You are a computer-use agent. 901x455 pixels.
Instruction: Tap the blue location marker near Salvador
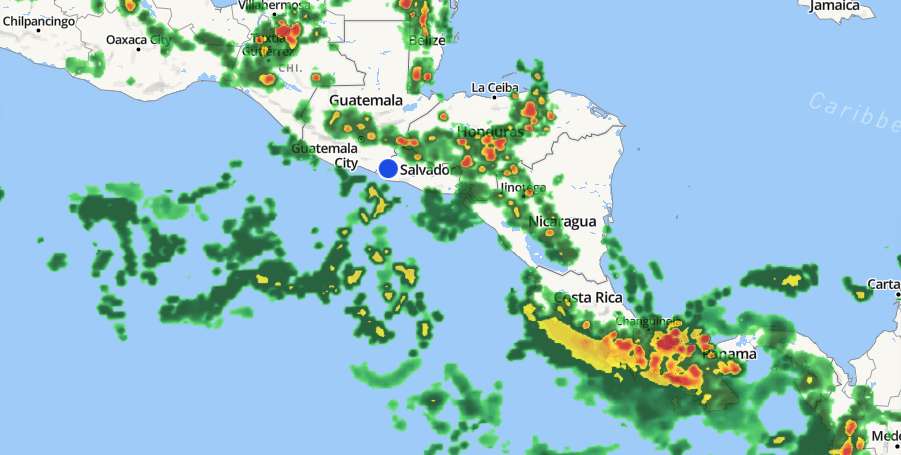(x=388, y=169)
